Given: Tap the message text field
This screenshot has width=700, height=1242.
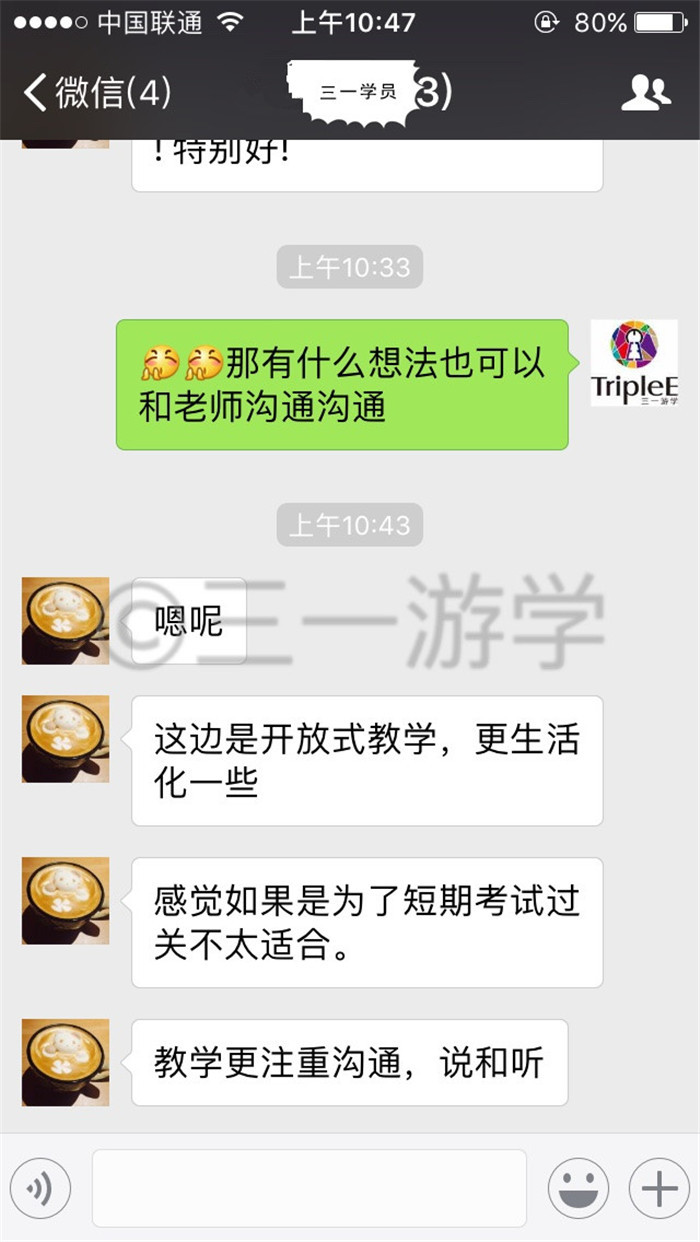Looking at the screenshot, I should (x=309, y=1188).
